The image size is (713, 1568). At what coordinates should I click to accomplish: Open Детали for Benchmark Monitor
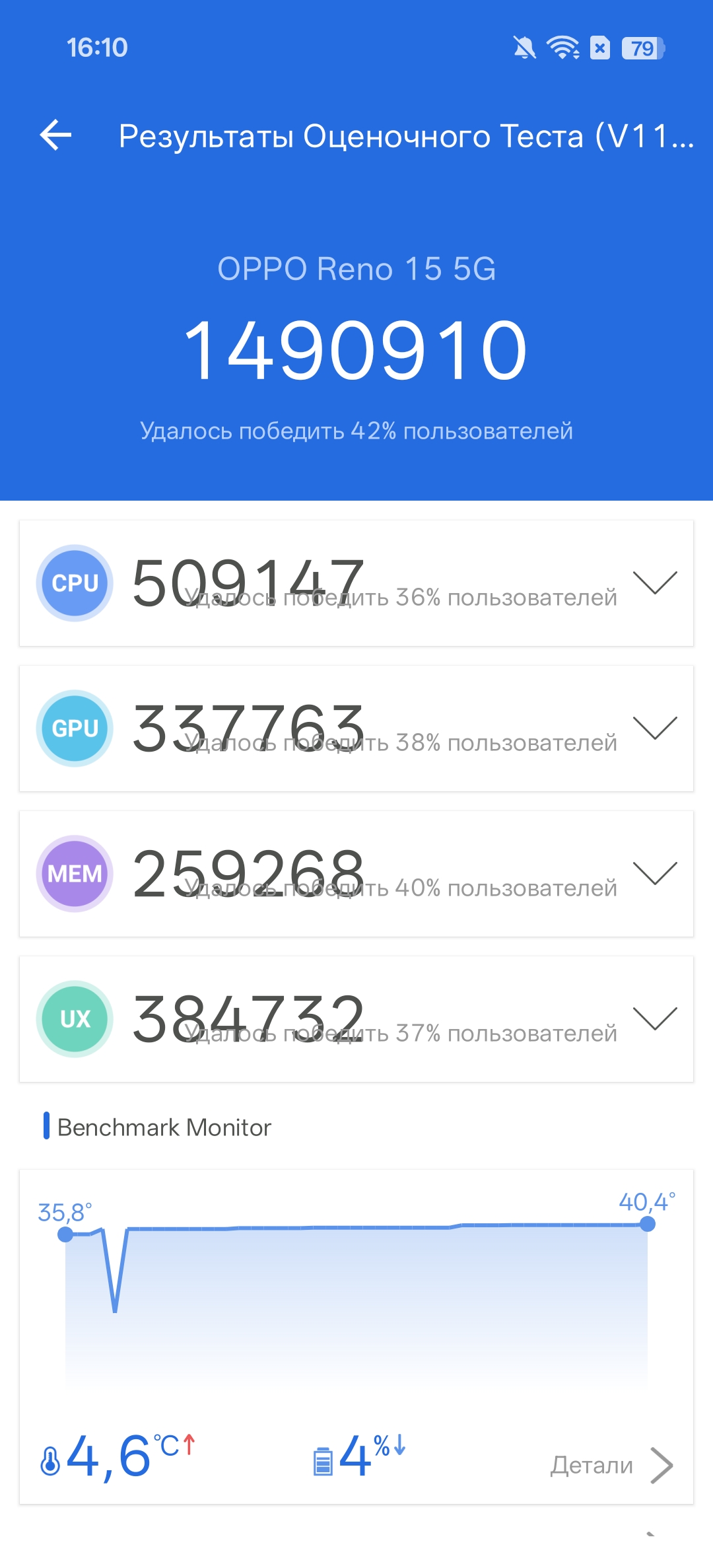coord(612,1465)
